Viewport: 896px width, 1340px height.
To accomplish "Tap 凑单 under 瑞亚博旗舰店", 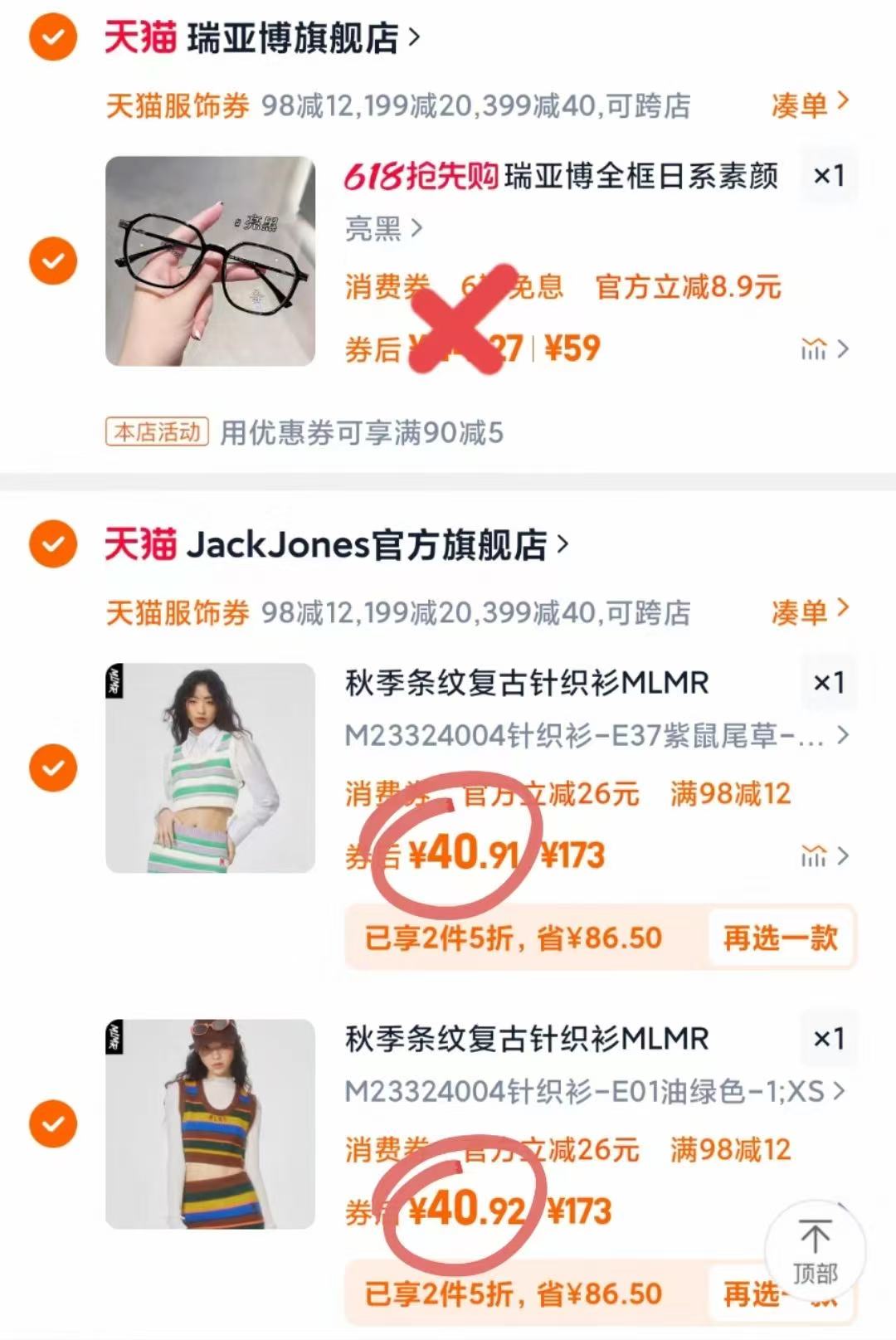I will coord(809,105).
